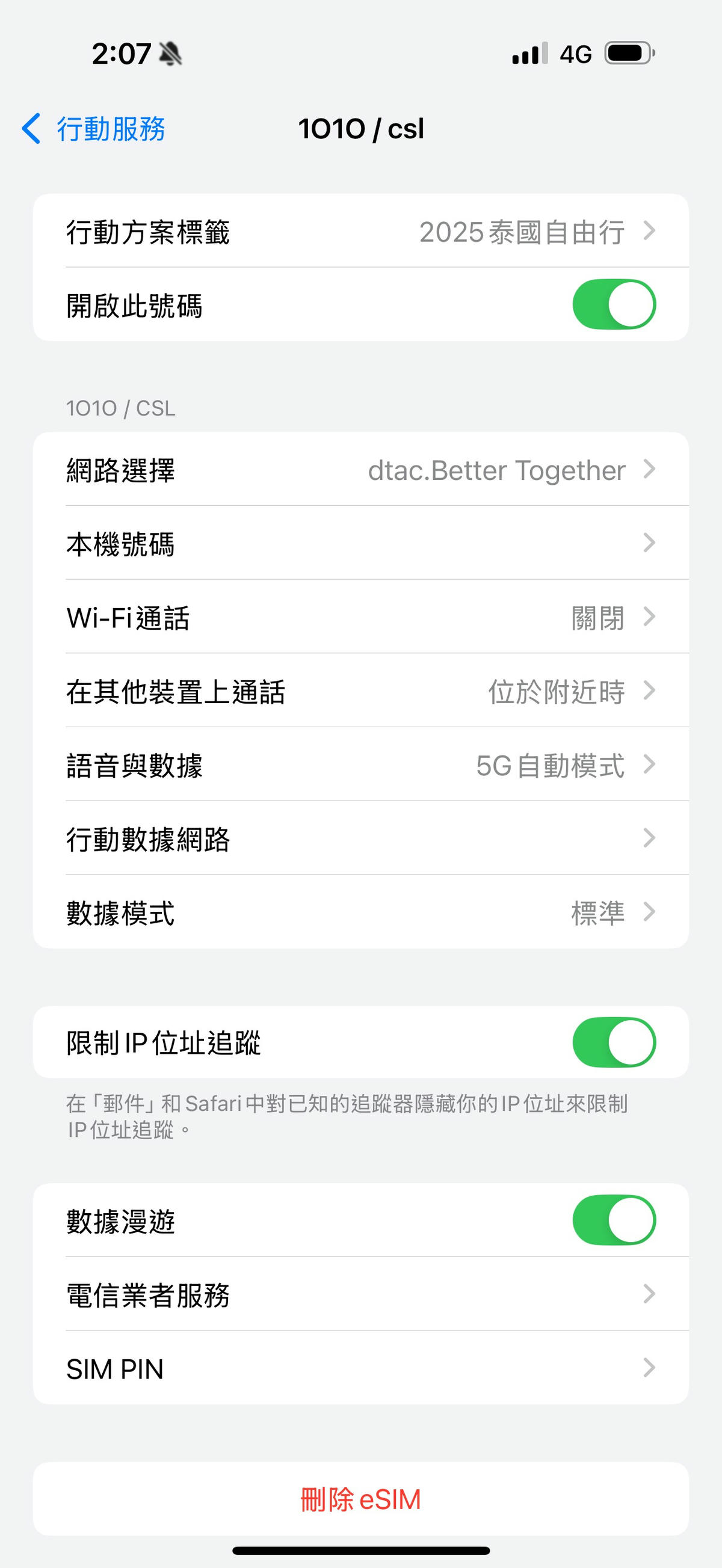Open SIM PIN settings
This screenshot has height=1568, width=722.
click(x=361, y=1368)
